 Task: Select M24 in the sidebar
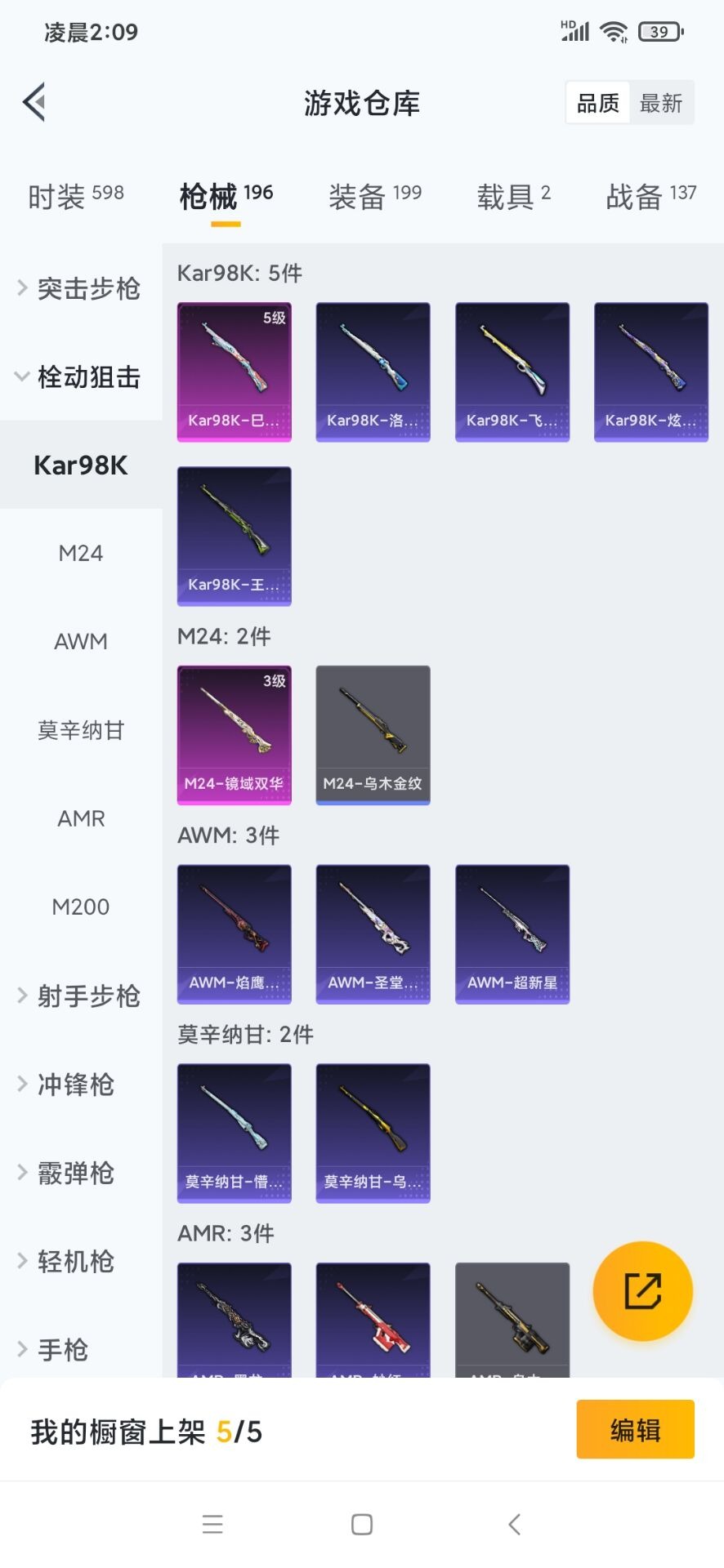pos(82,553)
